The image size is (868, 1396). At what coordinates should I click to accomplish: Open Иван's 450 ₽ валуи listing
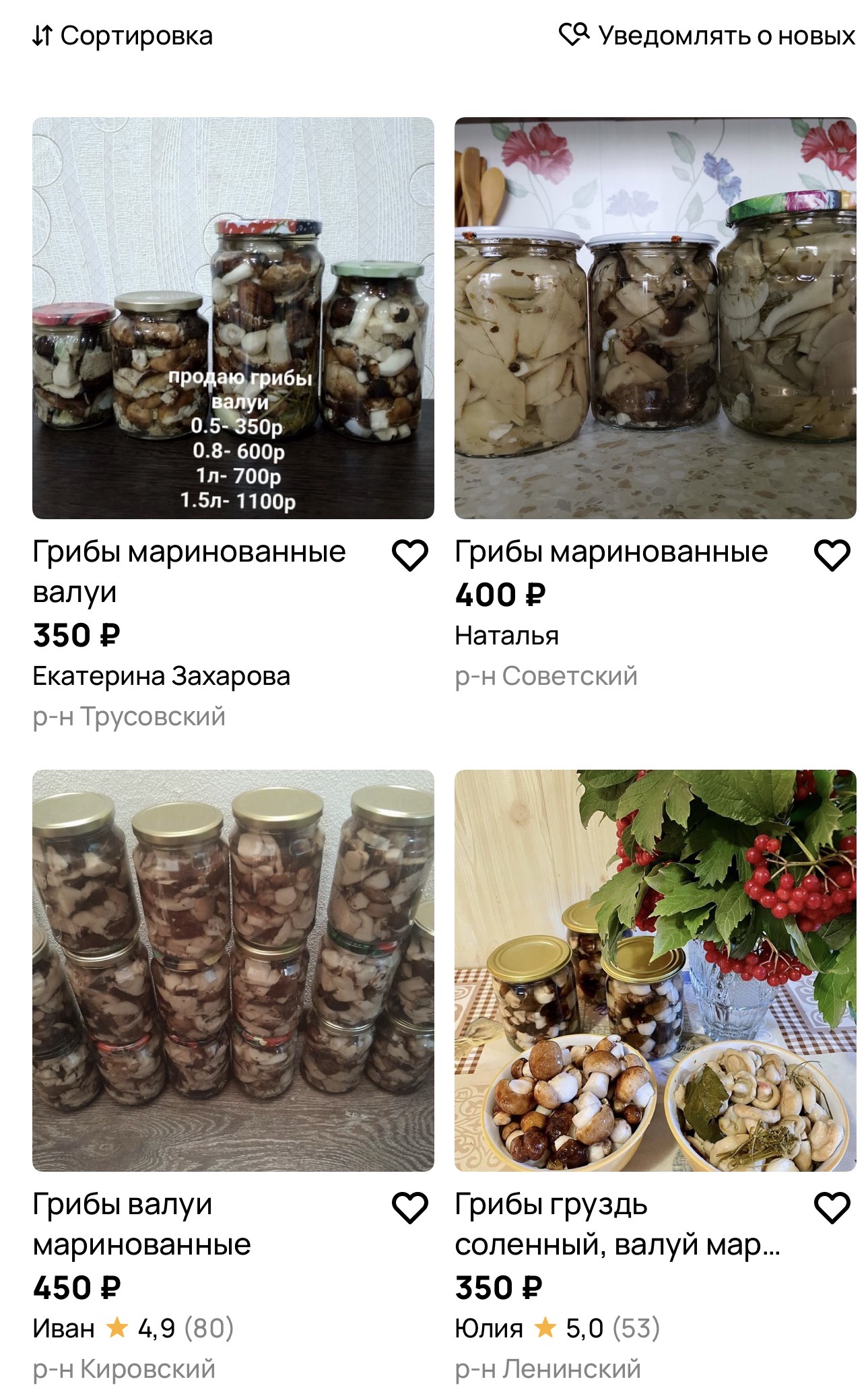tap(233, 970)
